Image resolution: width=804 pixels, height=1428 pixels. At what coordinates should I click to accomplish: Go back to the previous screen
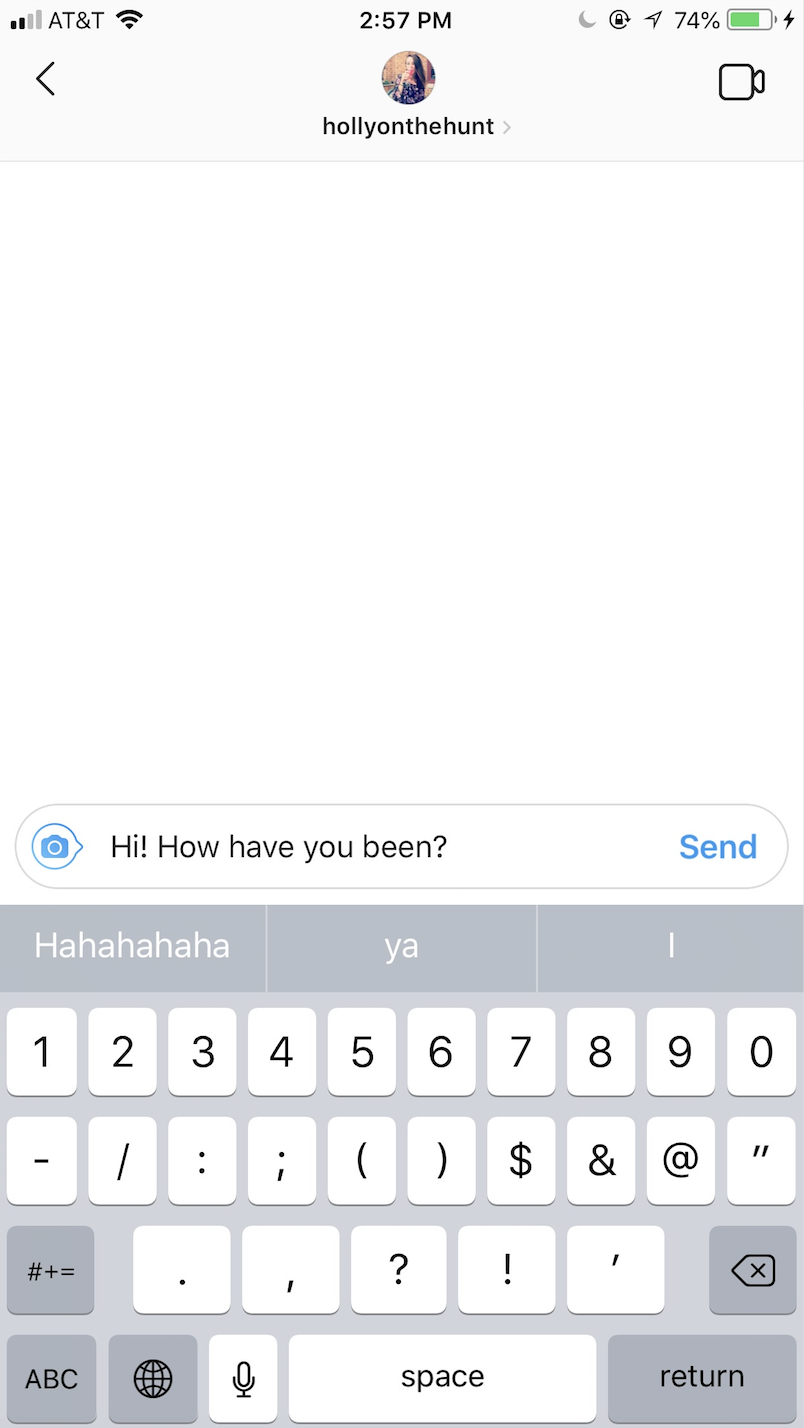click(x=45, y=79)
